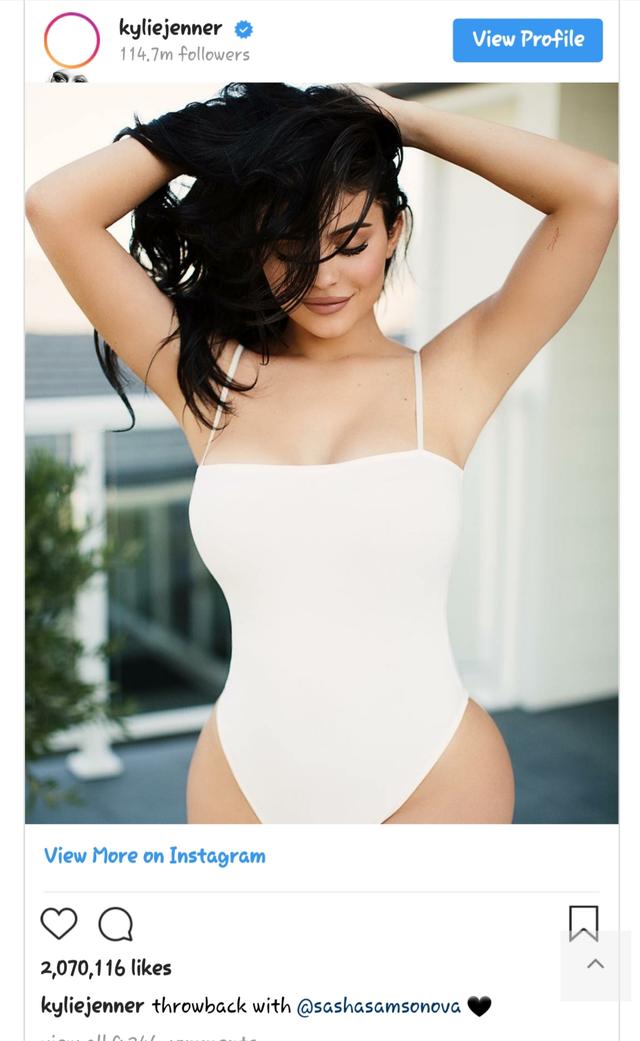
Task: Follow the View More on Instagram link
Action: [155, 856]
